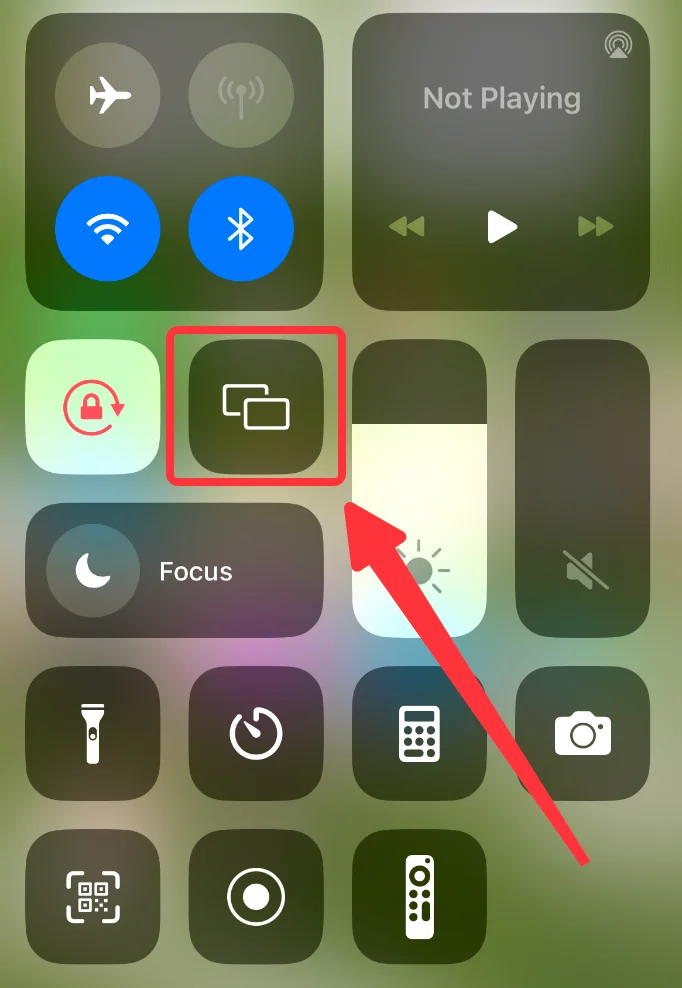Open the camera
Viewport: 682px width, 988px height.
[x=582, y=735]
